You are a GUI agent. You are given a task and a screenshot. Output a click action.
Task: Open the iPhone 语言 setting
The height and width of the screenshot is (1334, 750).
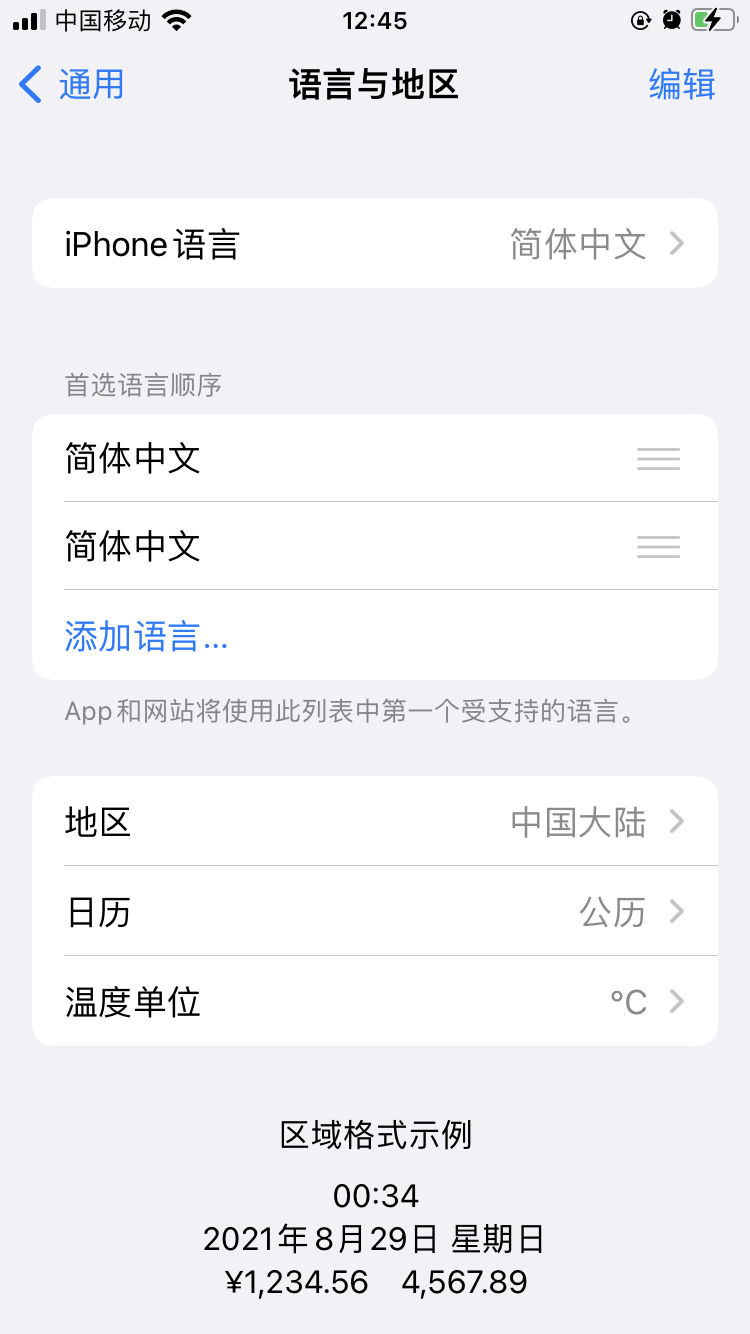point(375,244)
